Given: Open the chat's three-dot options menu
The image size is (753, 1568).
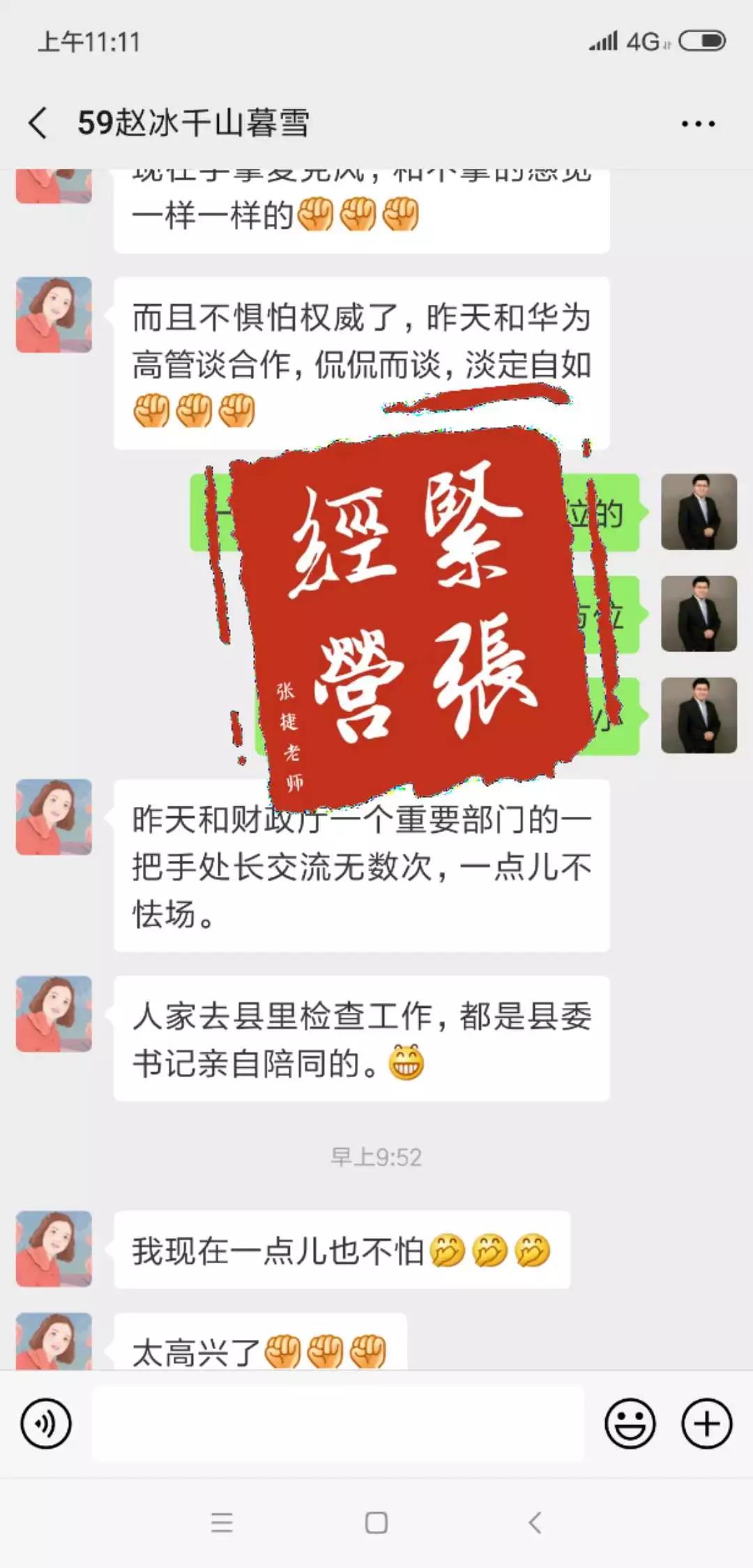Looking at the screenshot, I should click(x=698, y=124).
